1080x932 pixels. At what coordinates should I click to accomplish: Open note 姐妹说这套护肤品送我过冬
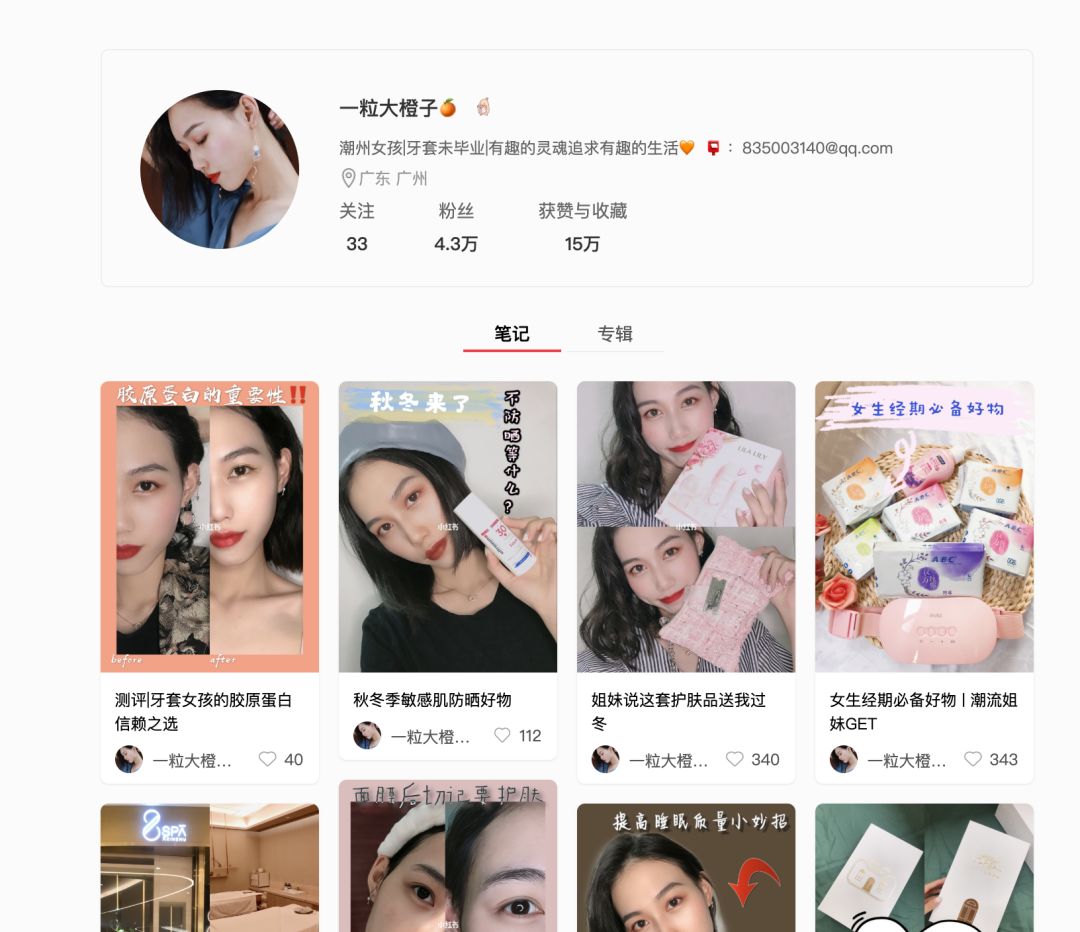pyautogui.click(x=685, y=526)
